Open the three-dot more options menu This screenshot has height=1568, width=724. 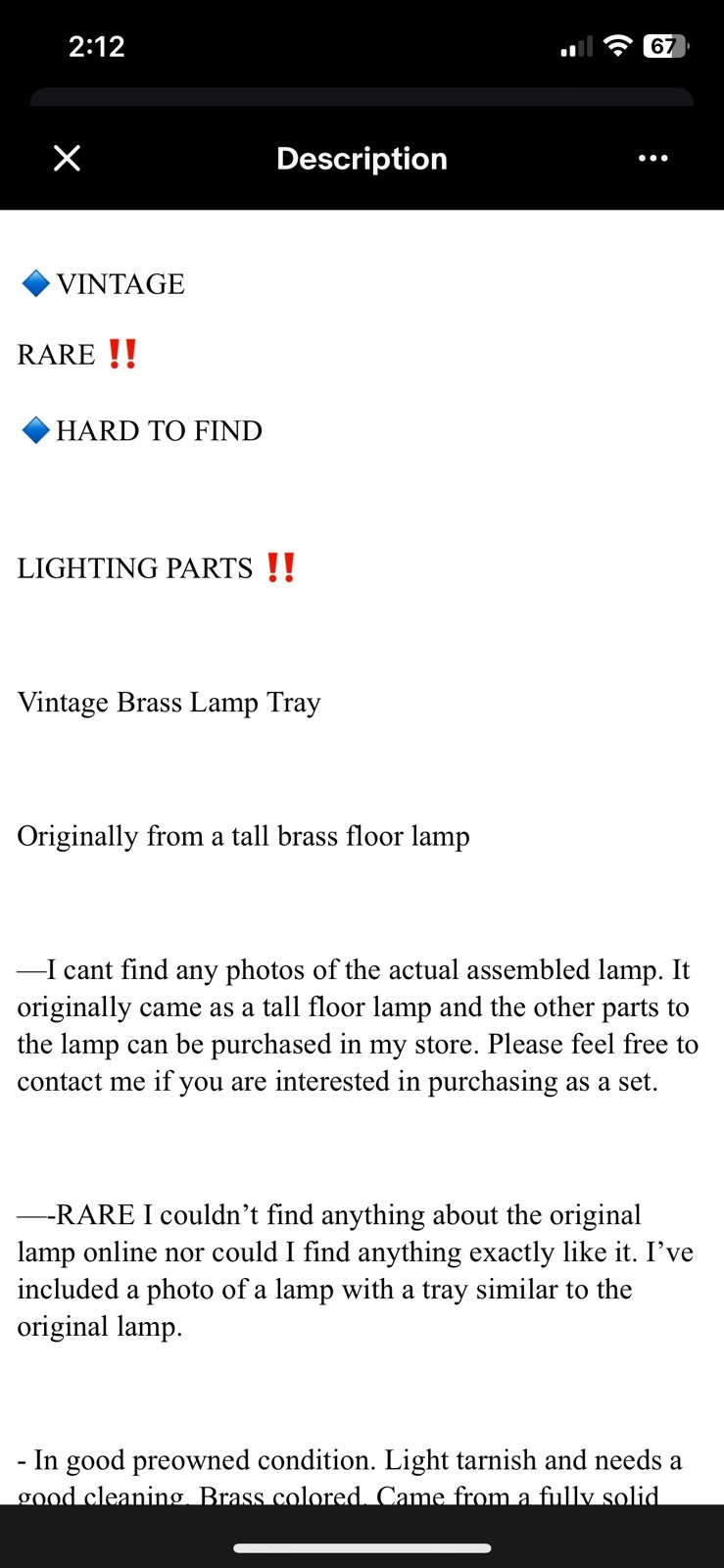[652, 158]
